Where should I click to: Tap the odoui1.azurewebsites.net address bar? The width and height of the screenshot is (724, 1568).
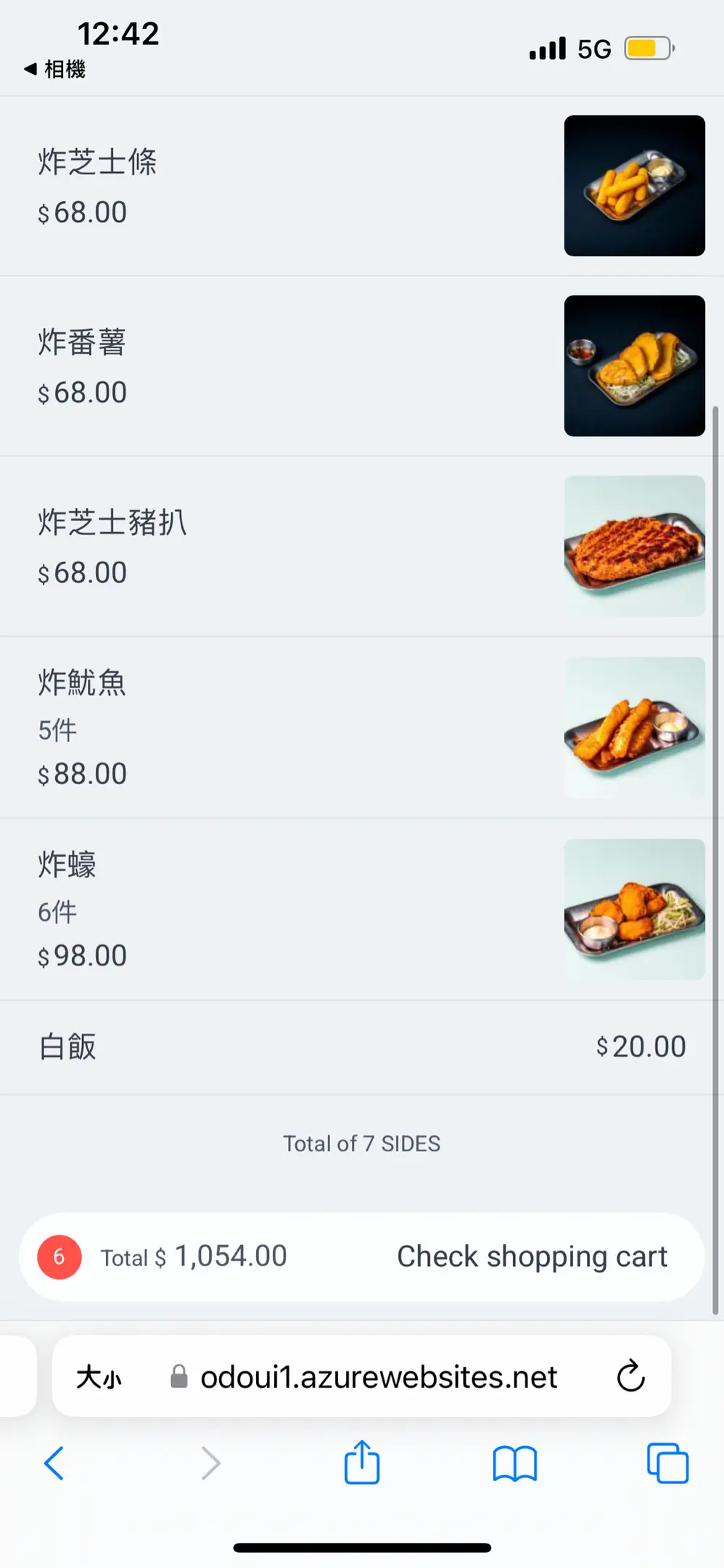[x=377, y=1377]
